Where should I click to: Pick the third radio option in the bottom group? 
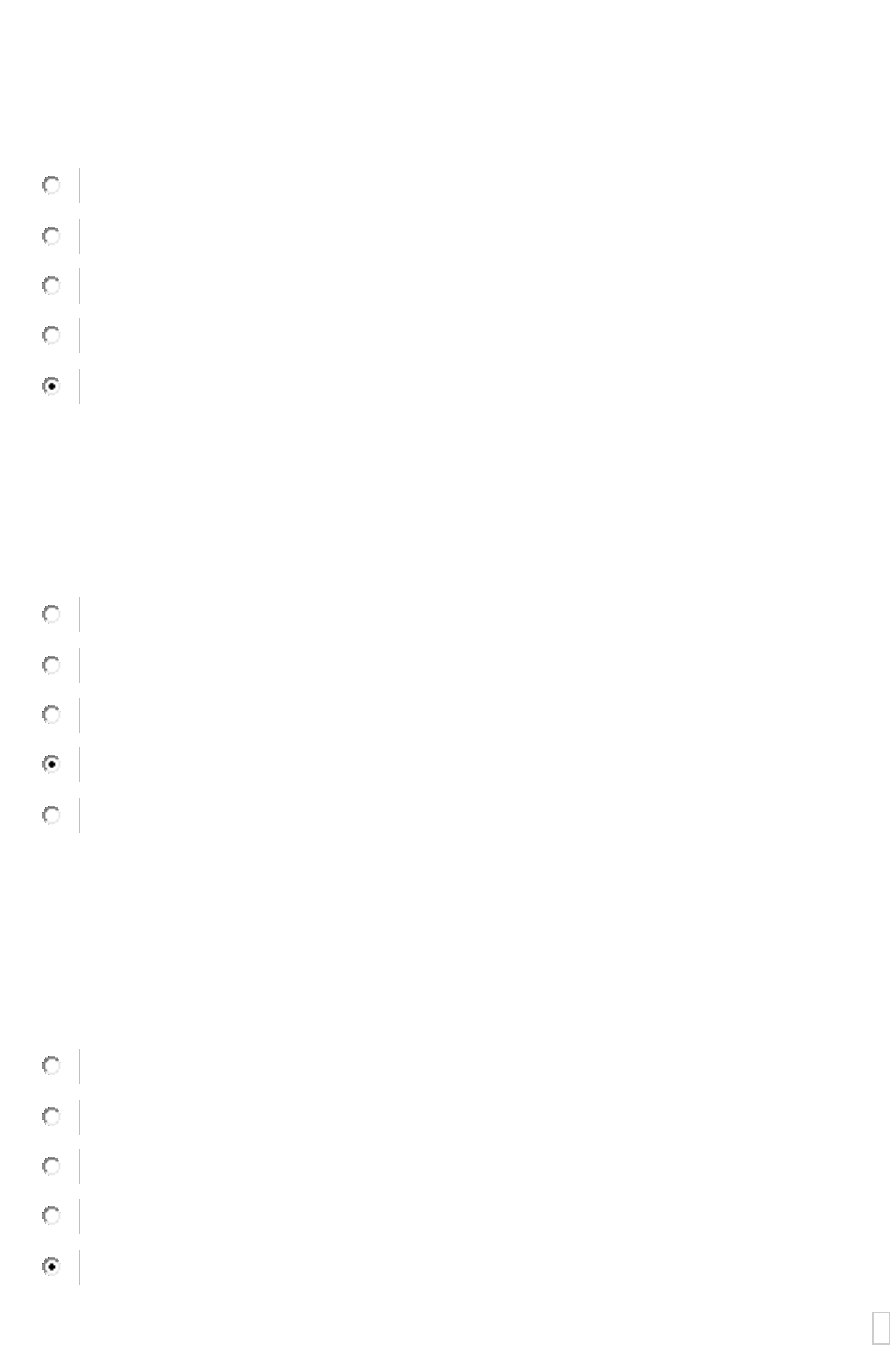coord(51,1165)
